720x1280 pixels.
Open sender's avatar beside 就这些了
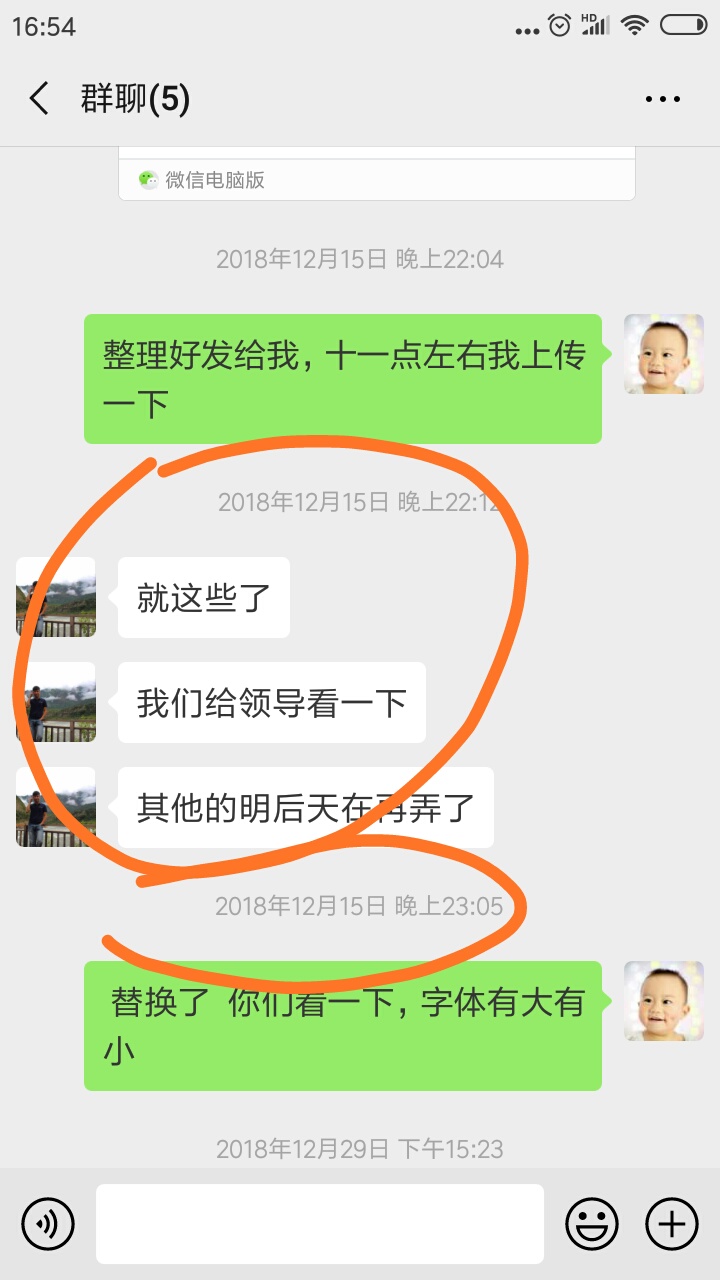click(56, 597)
